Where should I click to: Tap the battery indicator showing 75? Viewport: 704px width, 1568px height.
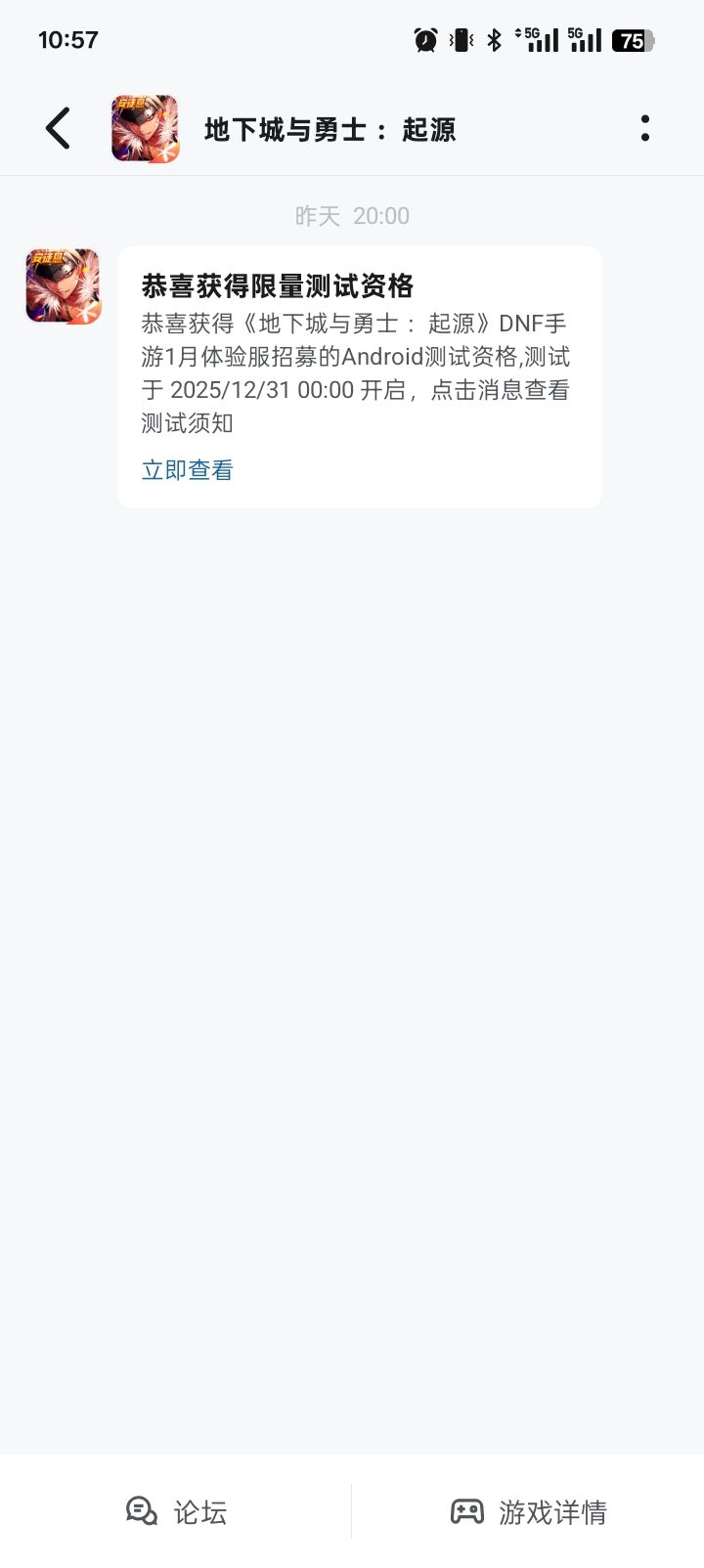(632, 40)
